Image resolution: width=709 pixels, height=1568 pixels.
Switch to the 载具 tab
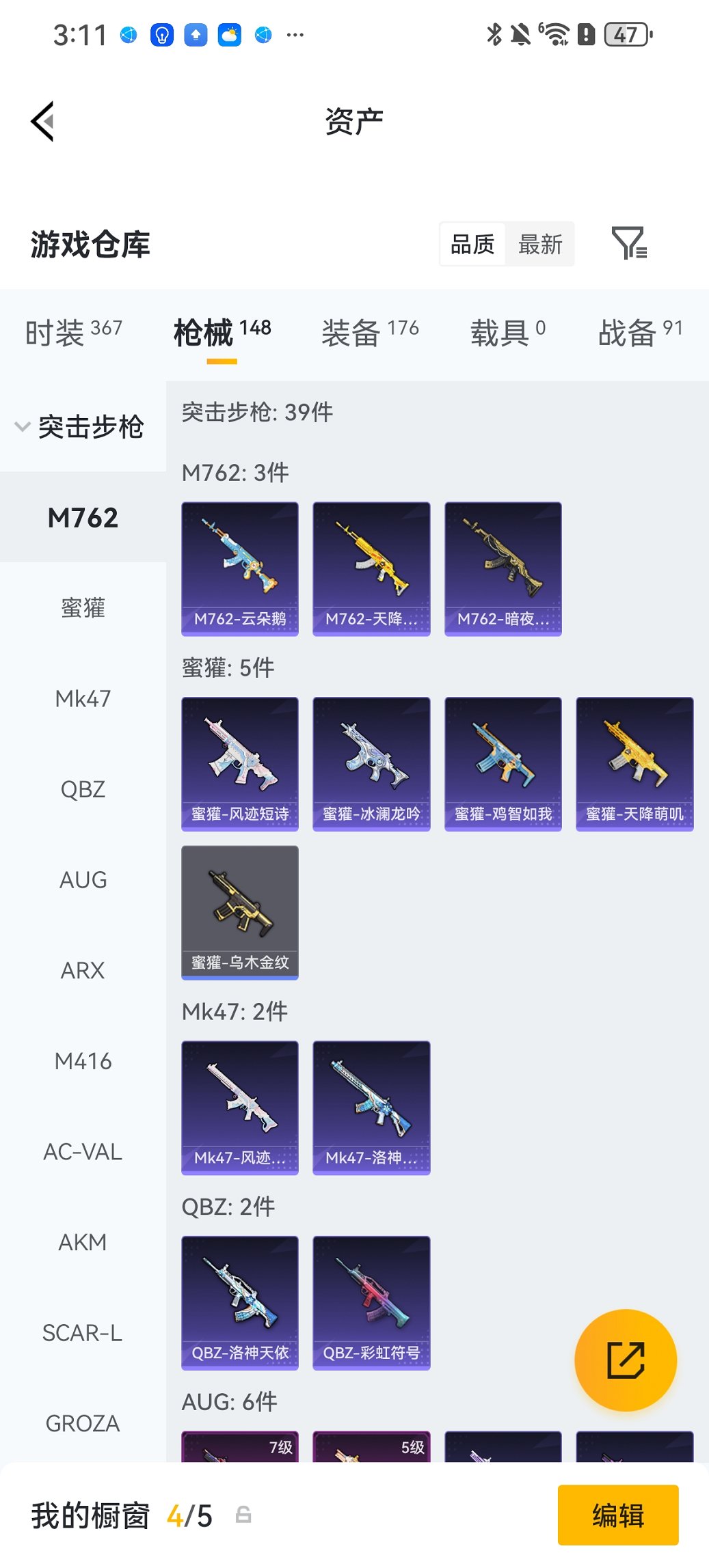tap(507, 333)
